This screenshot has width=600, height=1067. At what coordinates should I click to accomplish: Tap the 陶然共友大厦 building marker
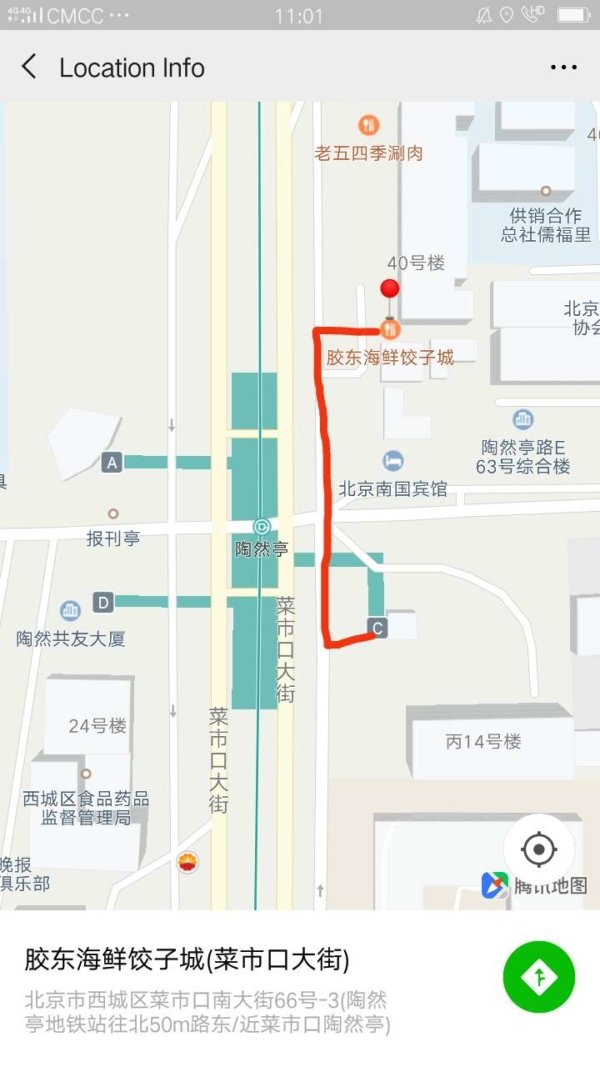click(x=70, y=610)
